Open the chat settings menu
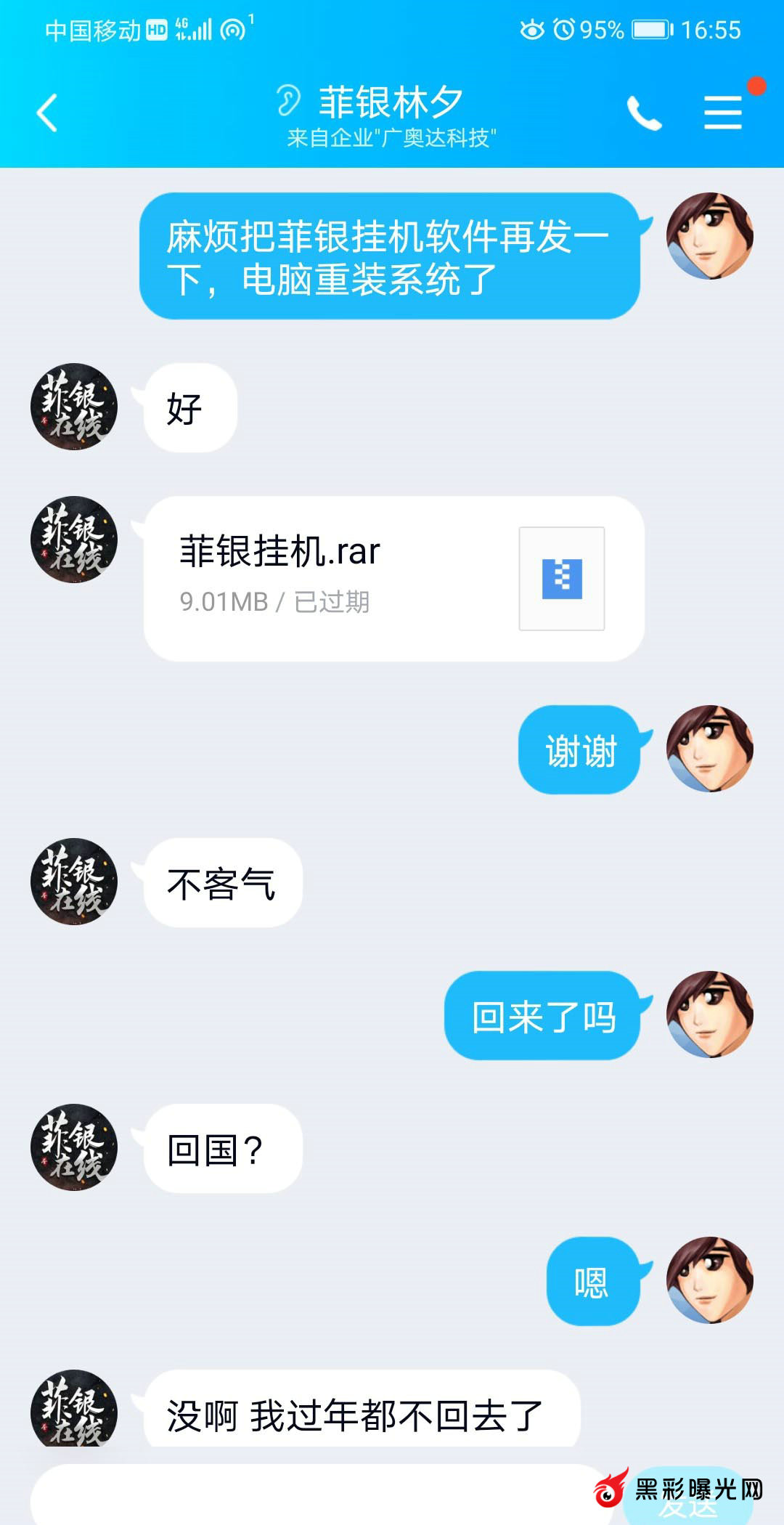 [x=723, y=113]
